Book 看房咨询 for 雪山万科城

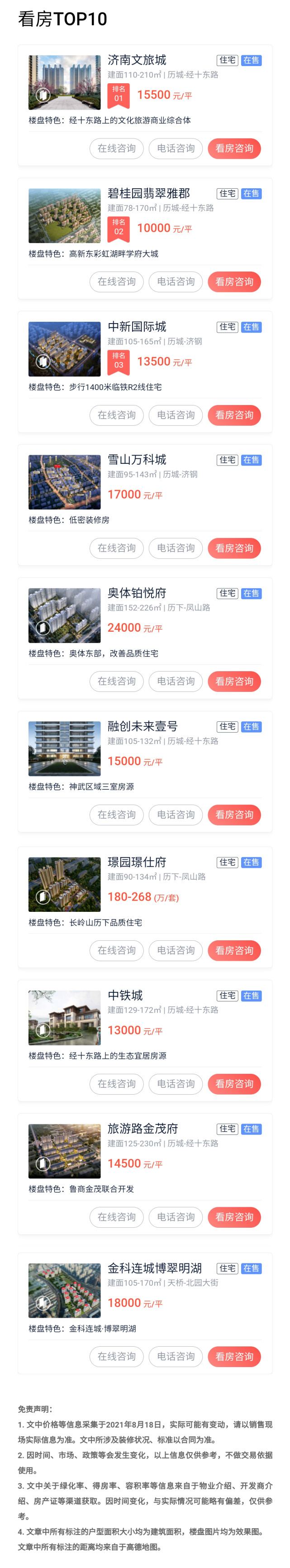click(x=234, y=548)
